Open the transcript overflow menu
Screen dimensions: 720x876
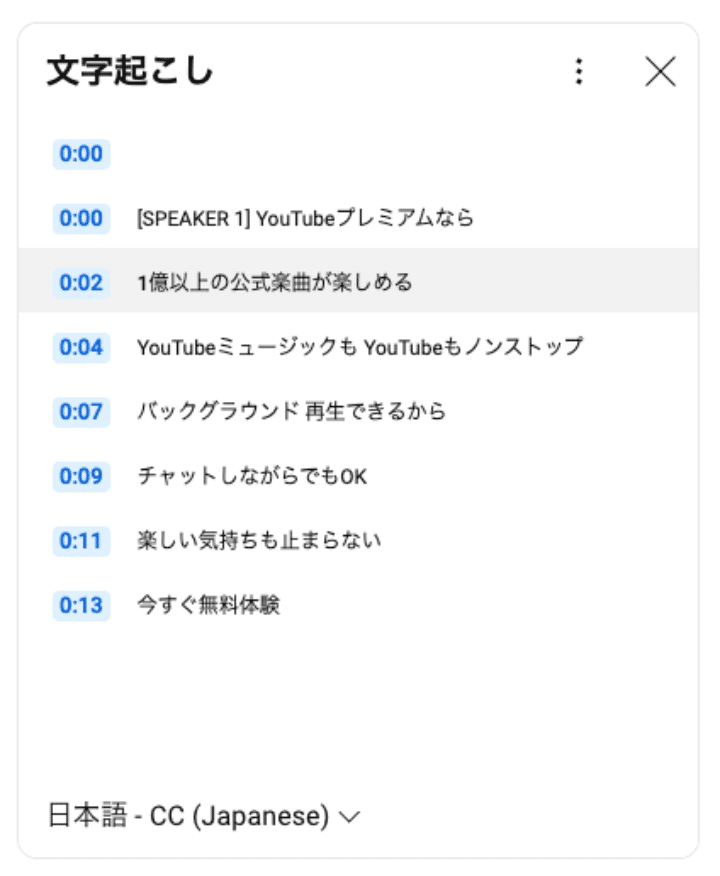point(578,72)
